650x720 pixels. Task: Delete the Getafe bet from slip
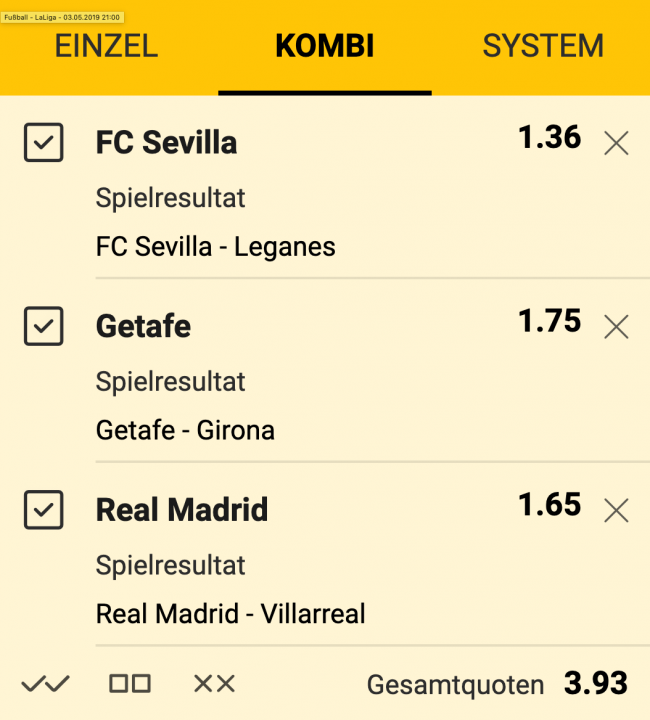(616, 327)
